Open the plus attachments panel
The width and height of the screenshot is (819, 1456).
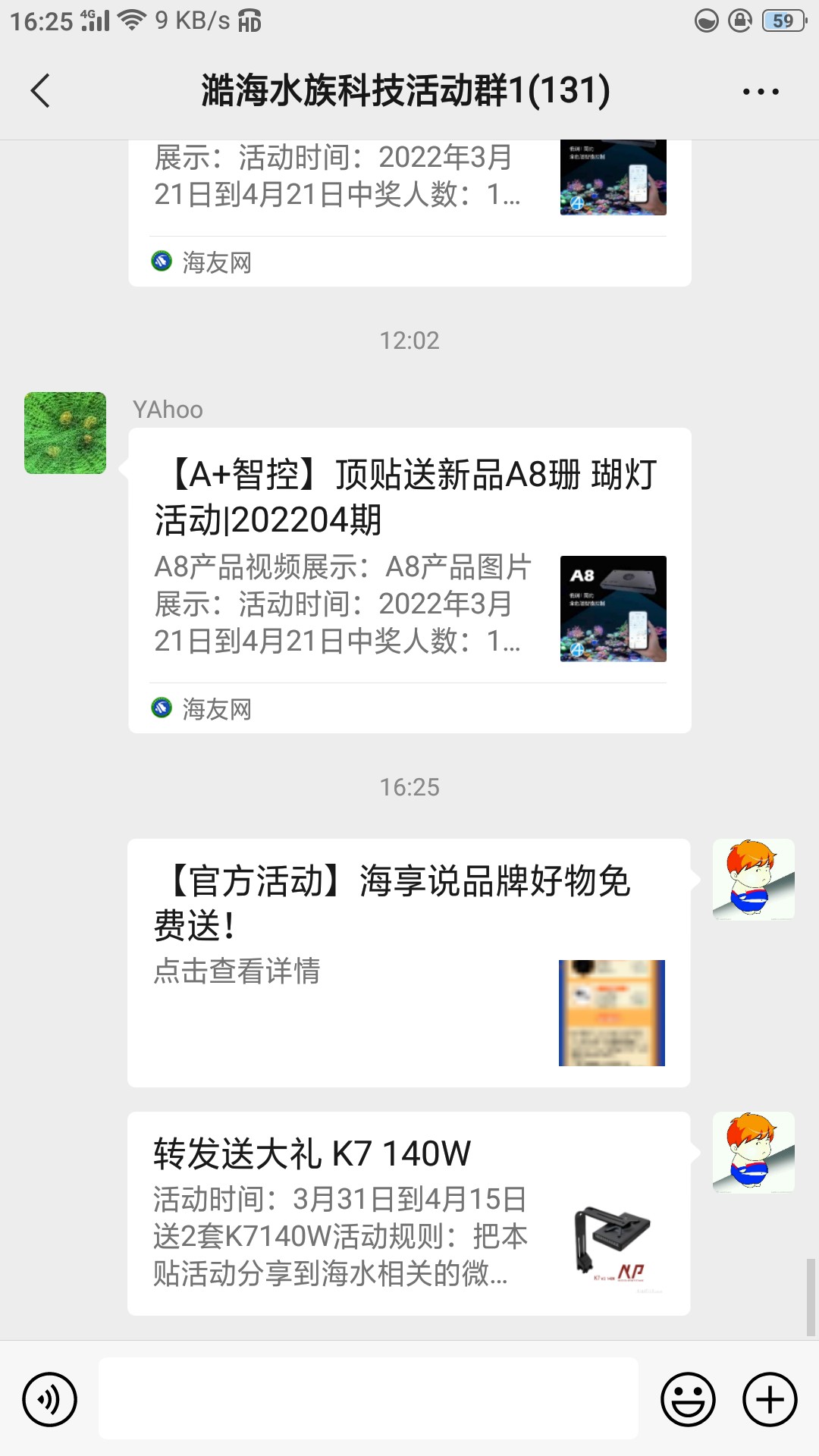click(x=770, y=1399)
